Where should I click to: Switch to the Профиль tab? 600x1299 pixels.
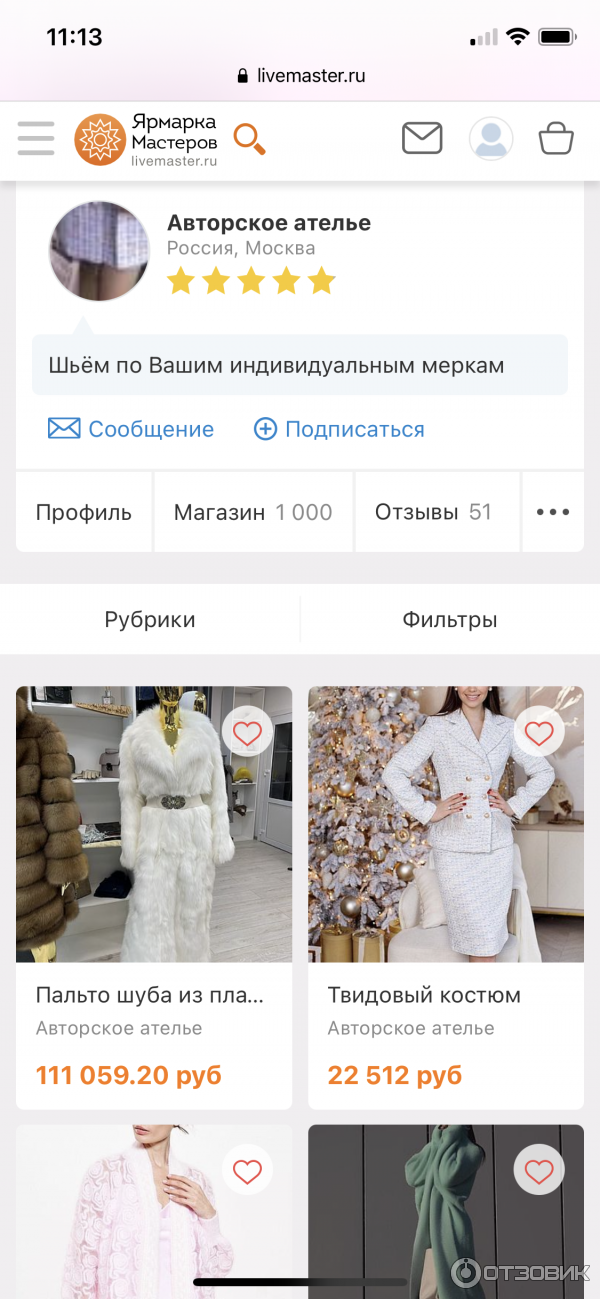84,512
